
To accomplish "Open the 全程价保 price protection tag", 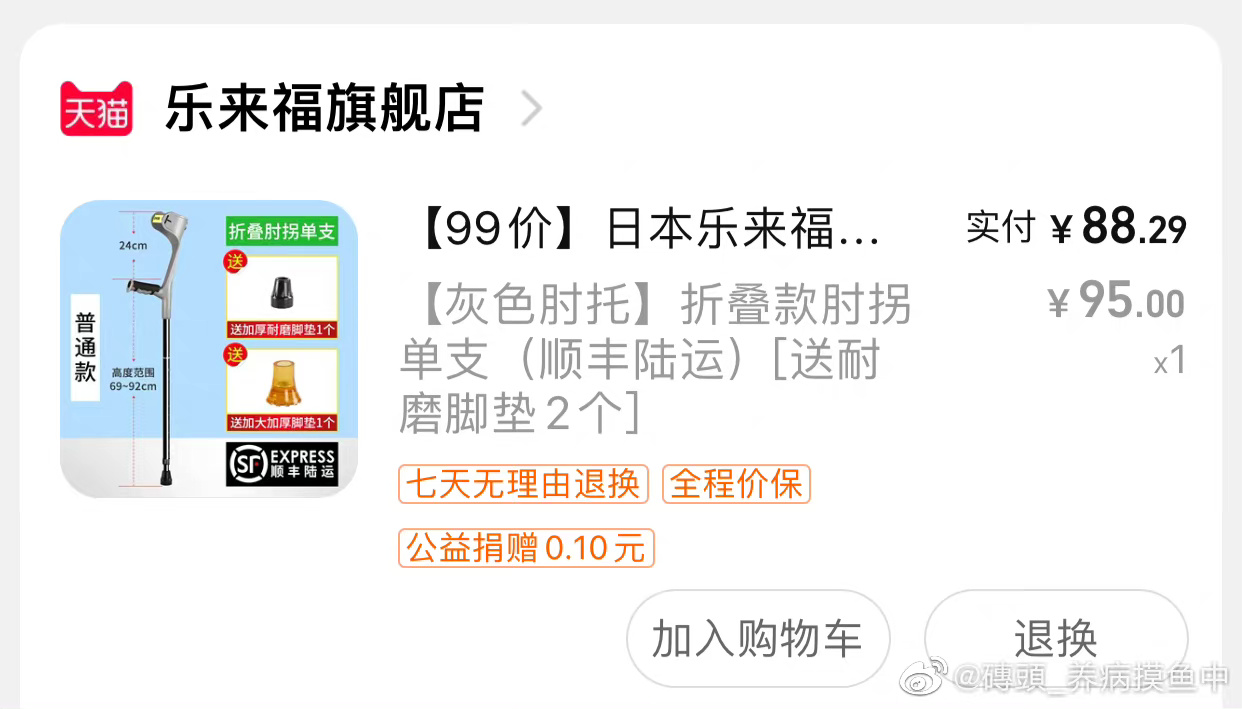I will click(736, 485).
